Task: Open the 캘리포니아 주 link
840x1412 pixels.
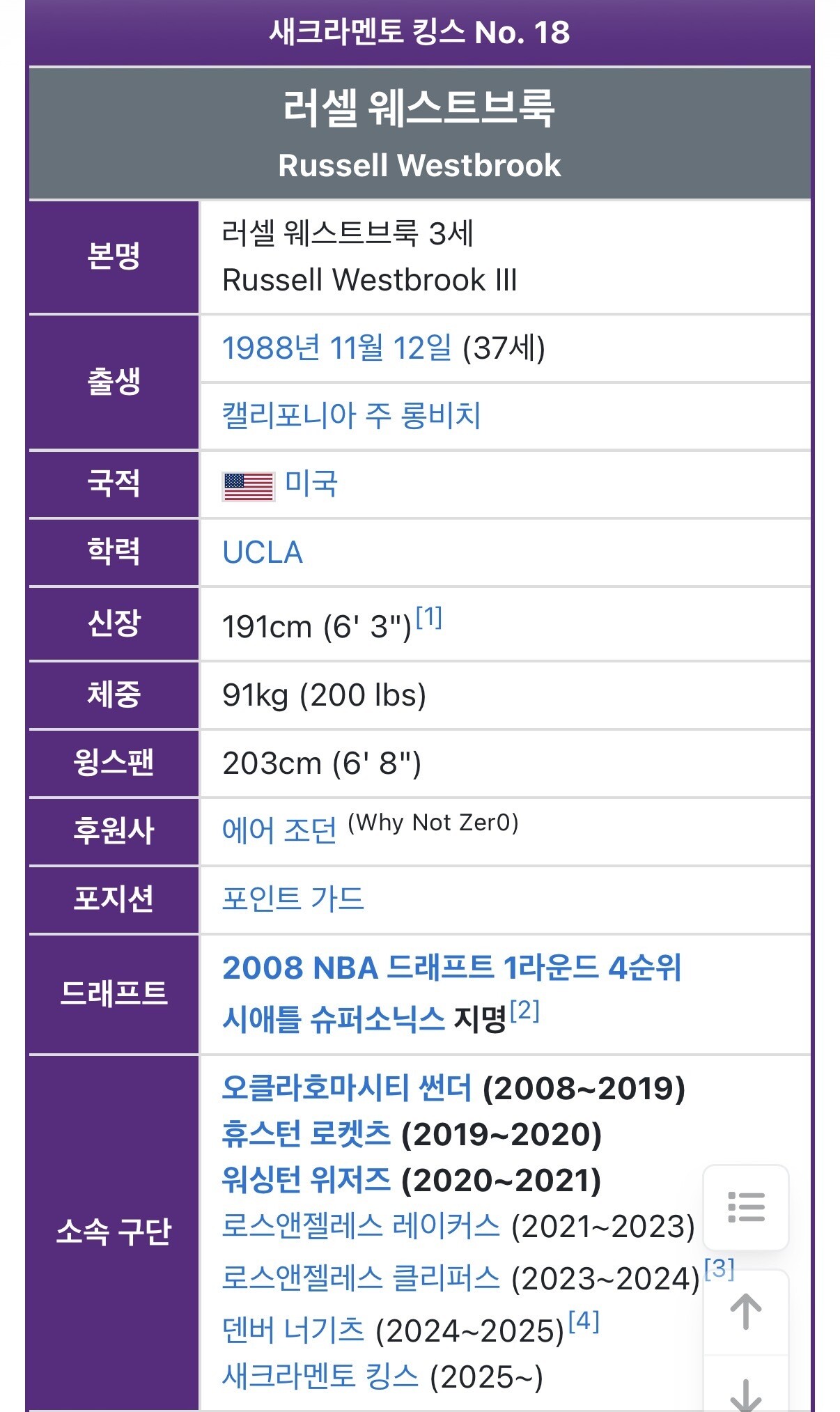Action: (306, 415)
